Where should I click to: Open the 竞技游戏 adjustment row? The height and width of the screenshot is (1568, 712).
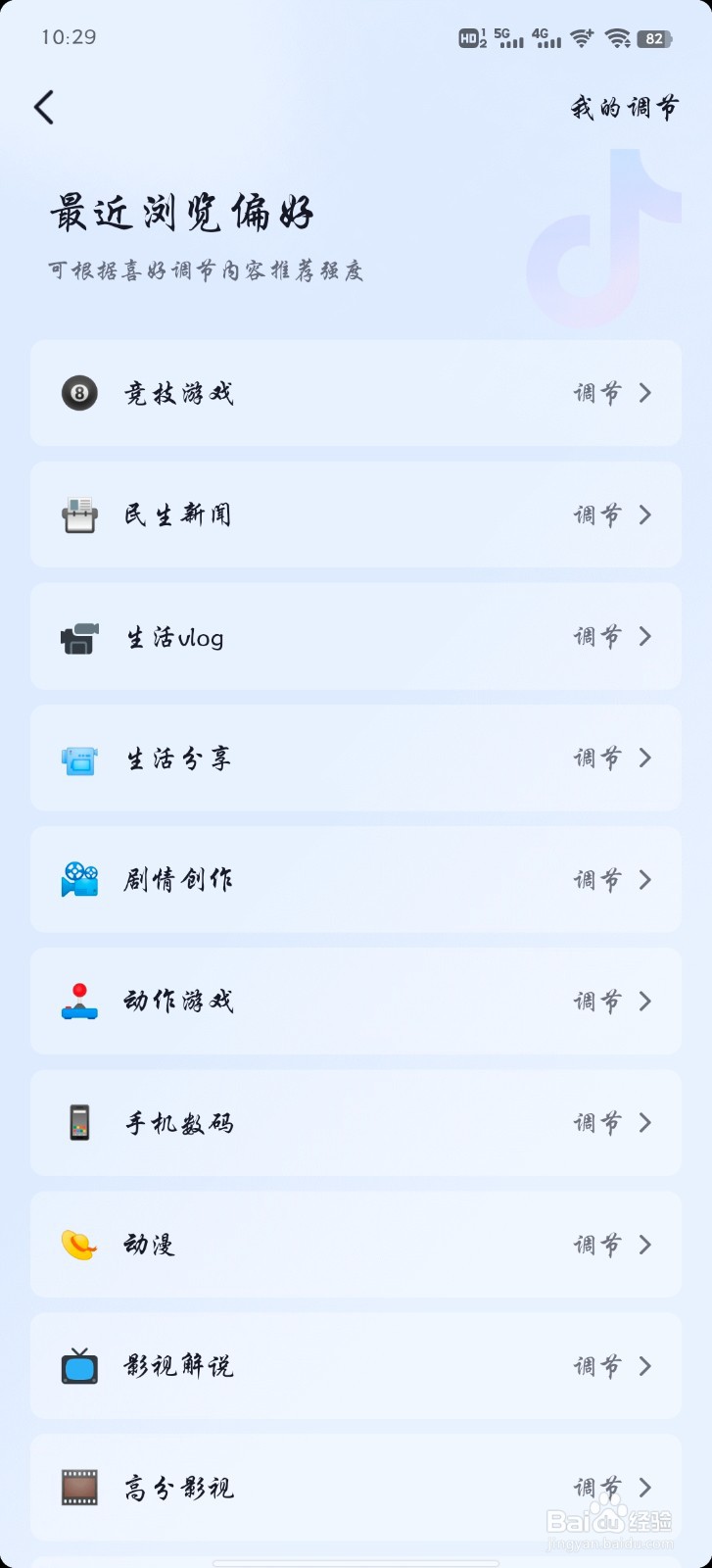point(356,393)
